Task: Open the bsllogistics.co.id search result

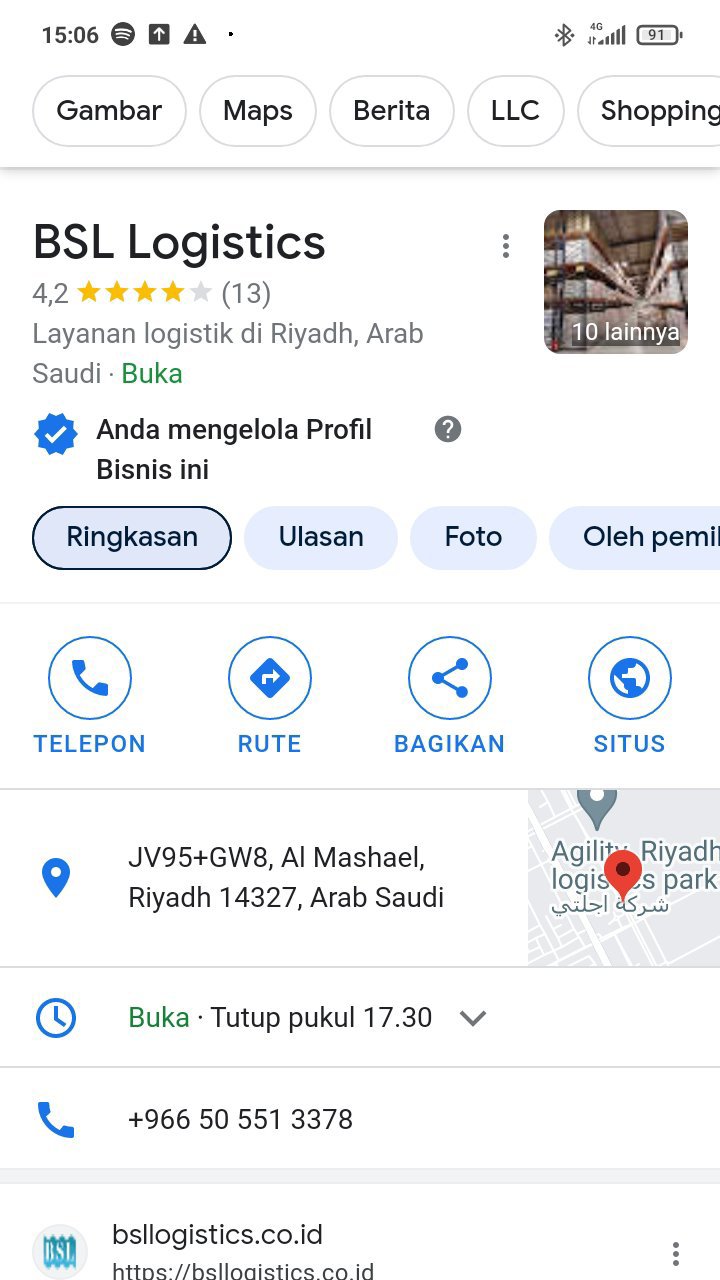Action: point(217,1236)
